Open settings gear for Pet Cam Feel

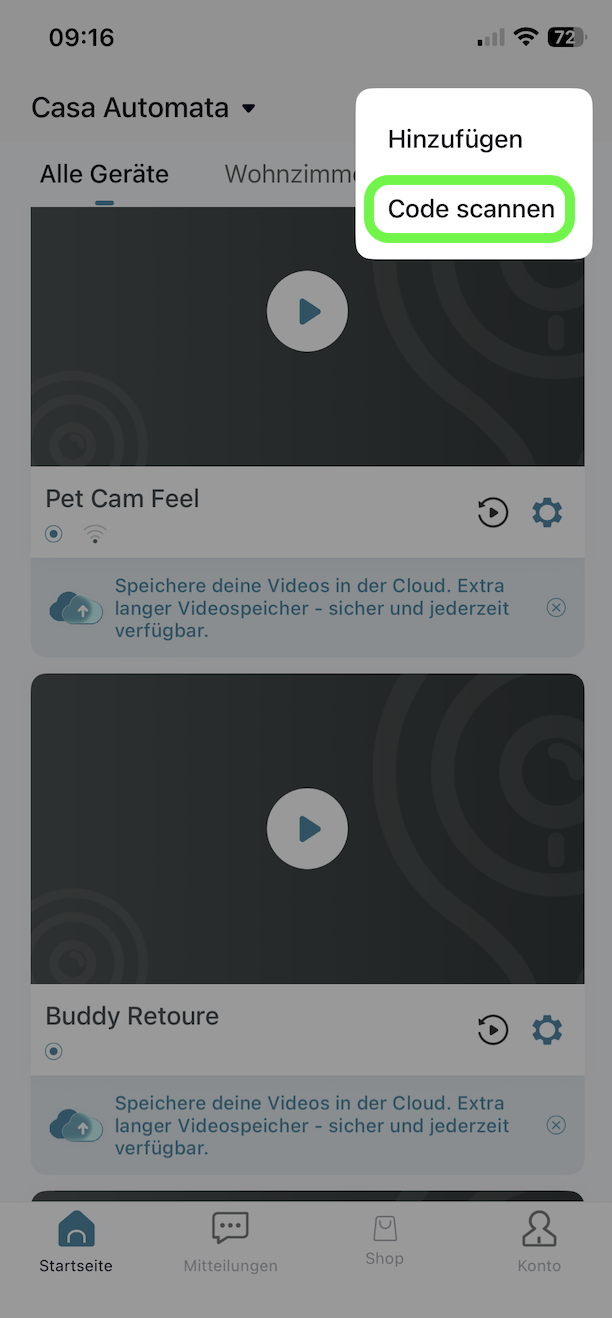[x=547, y=513]
